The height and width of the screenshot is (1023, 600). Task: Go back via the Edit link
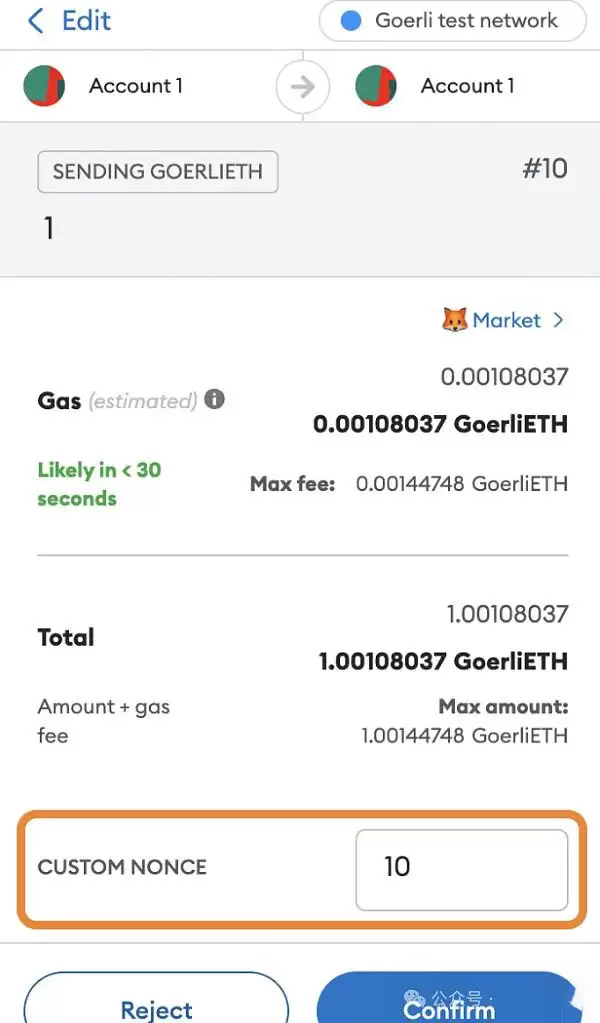(x=70, y=21)
